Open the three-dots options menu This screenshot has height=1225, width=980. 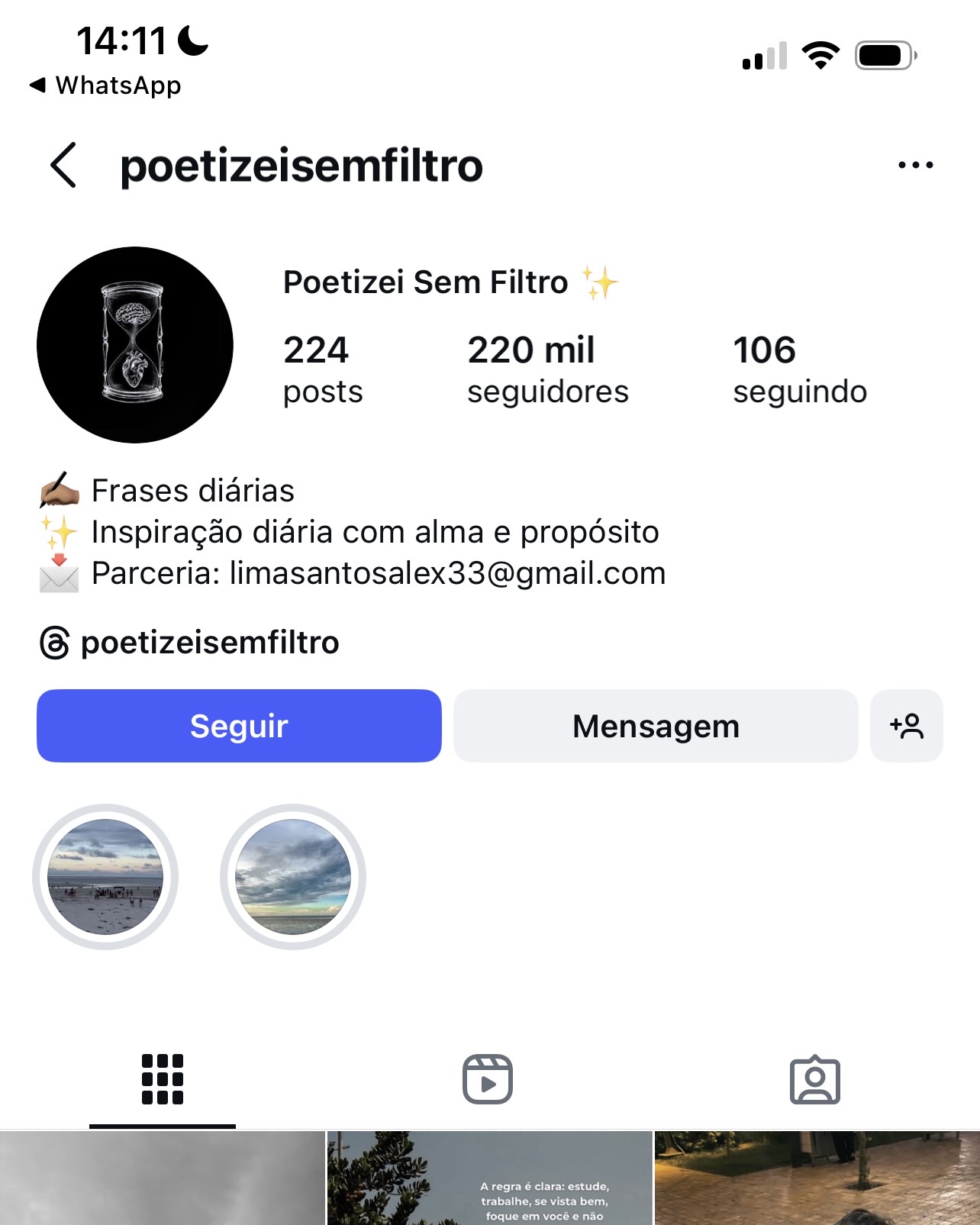pos(914,164)
